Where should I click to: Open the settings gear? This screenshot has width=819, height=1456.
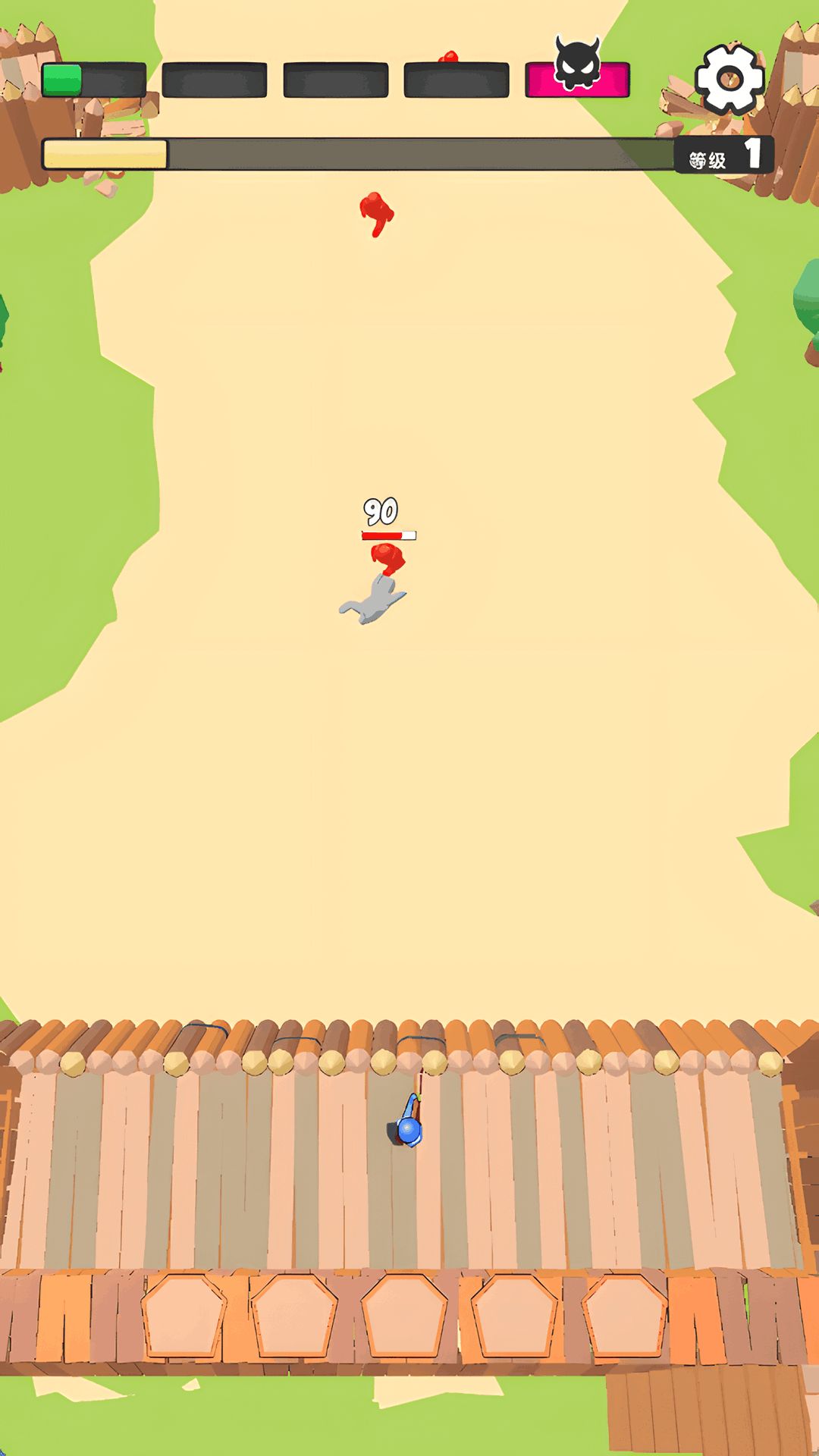pyautogui.click(x=730, y=79)
